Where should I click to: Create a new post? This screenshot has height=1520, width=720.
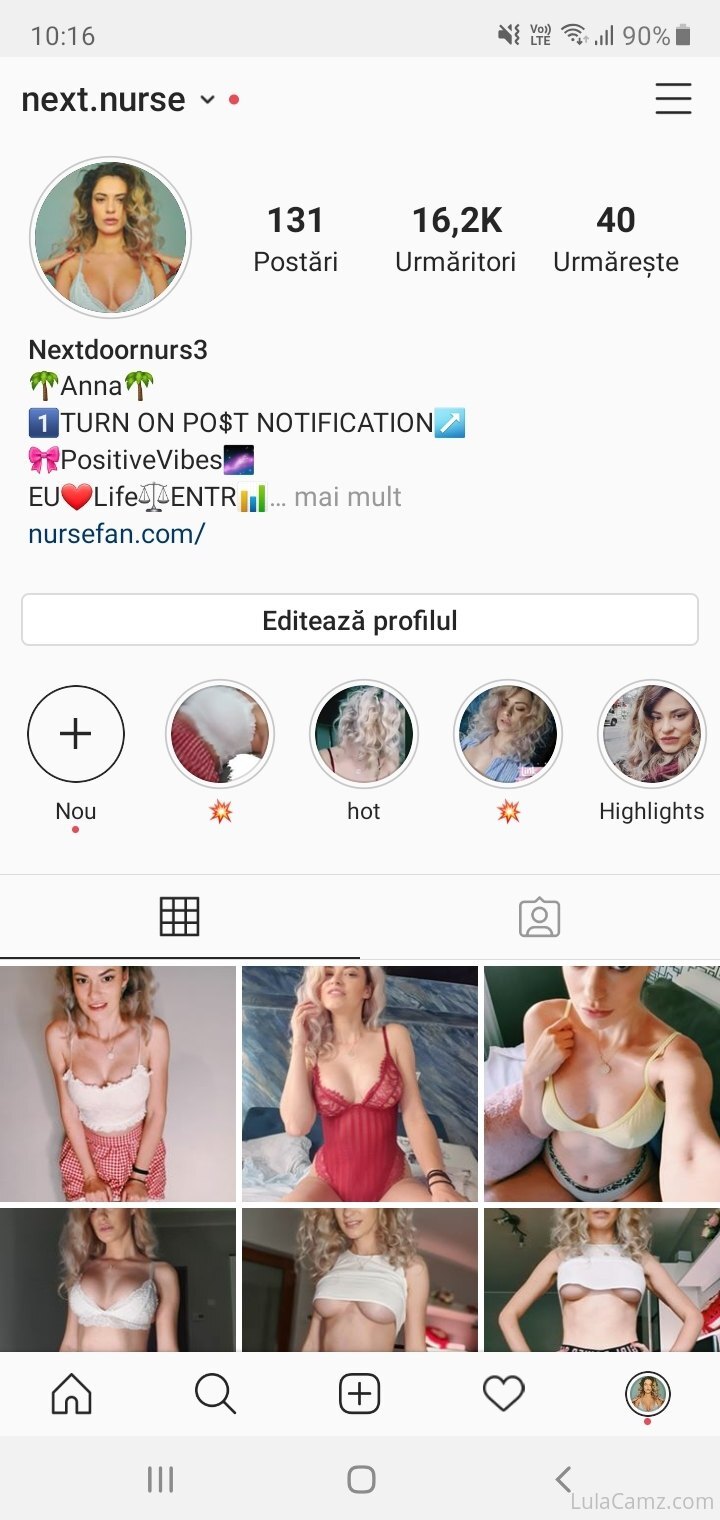coord(360,1393)
